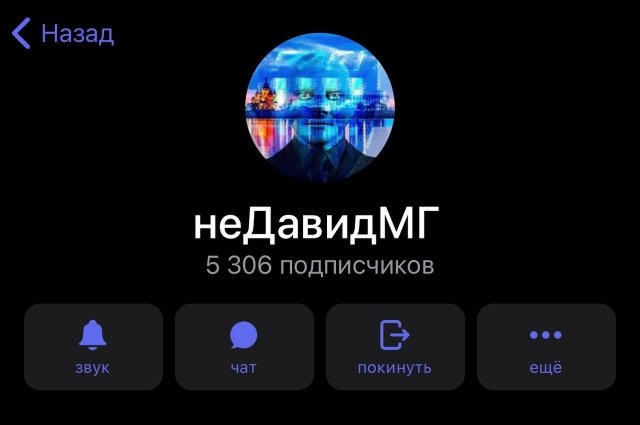Leave the channel with покинуть
The height and width of the screenshot is (425, 640).
(395, 346)
